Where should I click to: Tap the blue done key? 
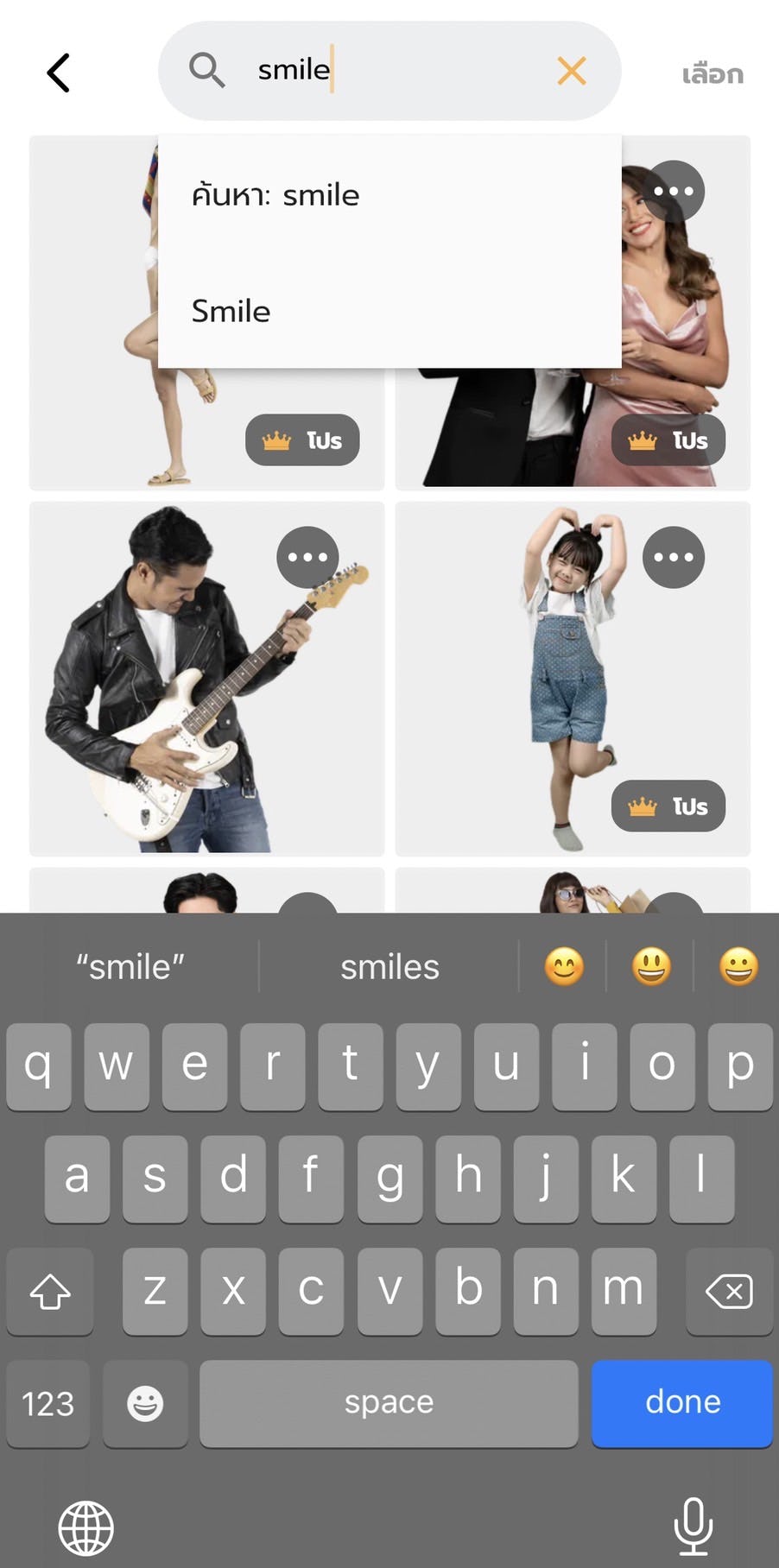(682, 1402)
